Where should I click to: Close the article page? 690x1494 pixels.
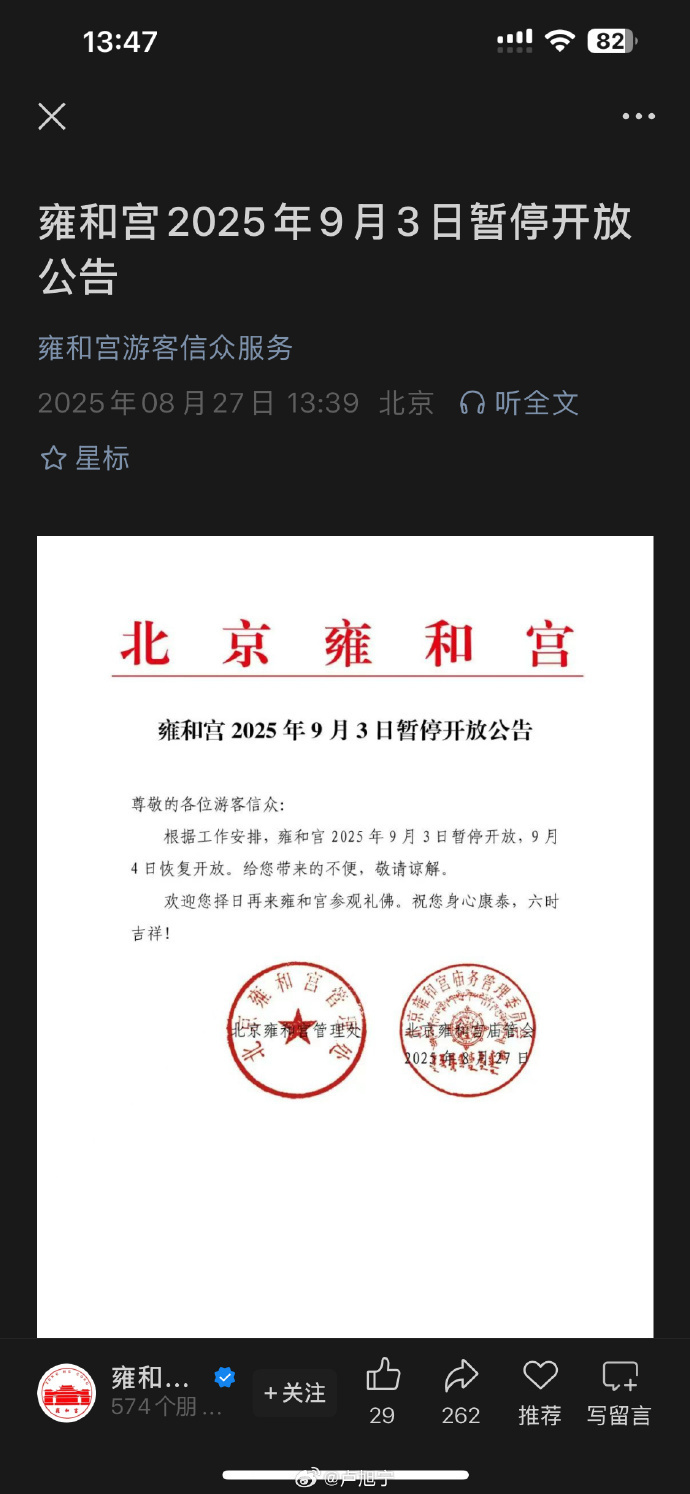[52, 117]
